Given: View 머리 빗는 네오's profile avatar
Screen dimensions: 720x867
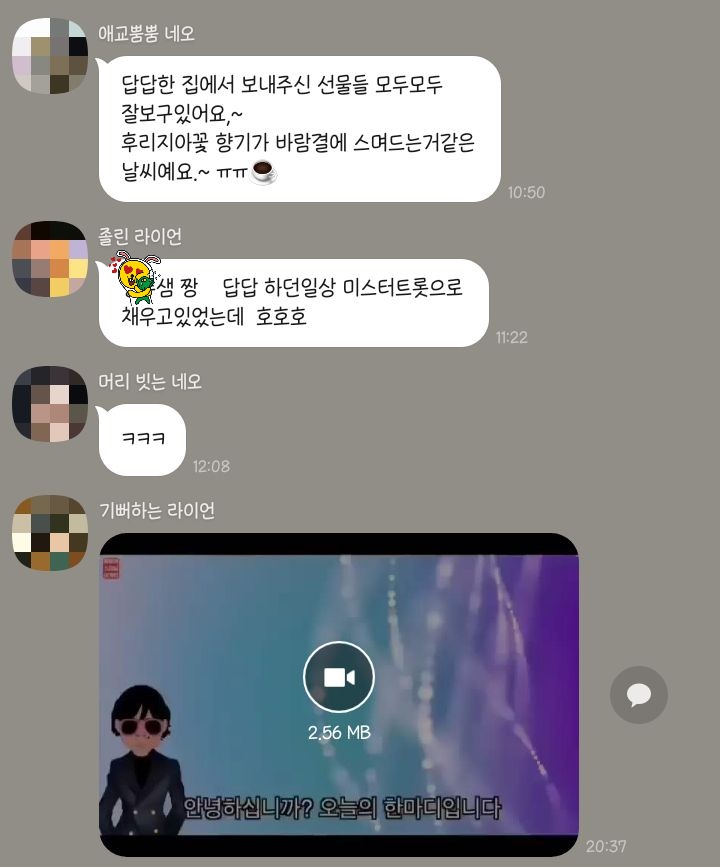Looking at the screenshot, I should [x=50, y=404].
